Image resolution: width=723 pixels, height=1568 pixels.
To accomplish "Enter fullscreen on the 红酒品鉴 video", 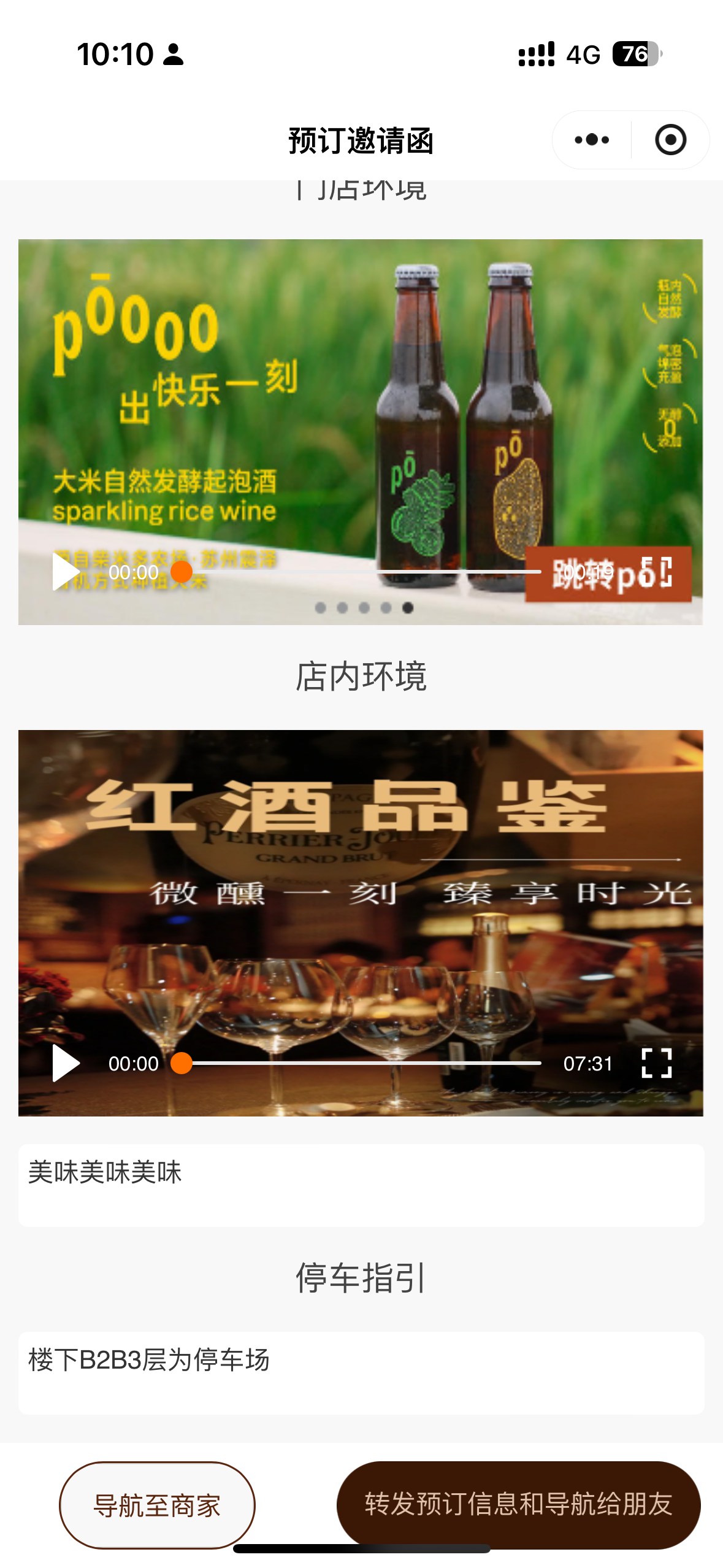I will [x=657, y=1063].
